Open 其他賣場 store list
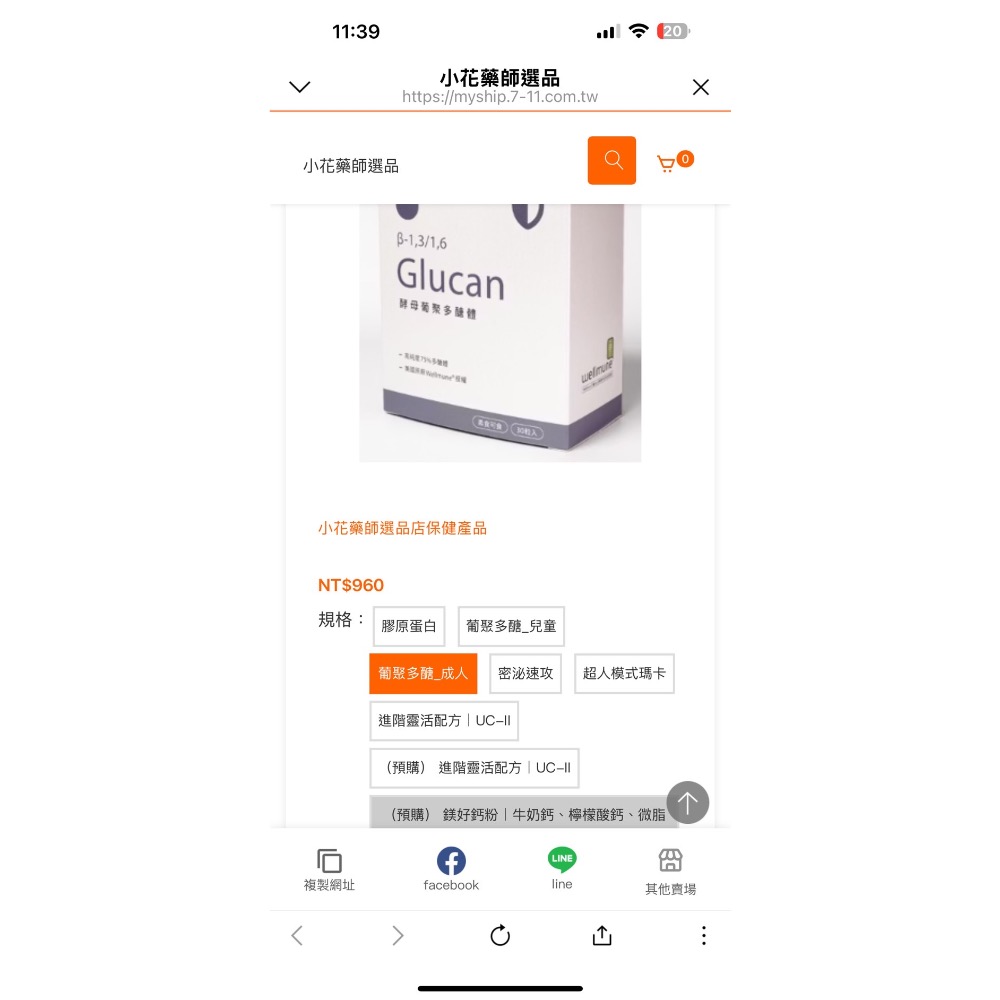This screenshot has height=1000, width=1000. [670, 871]
